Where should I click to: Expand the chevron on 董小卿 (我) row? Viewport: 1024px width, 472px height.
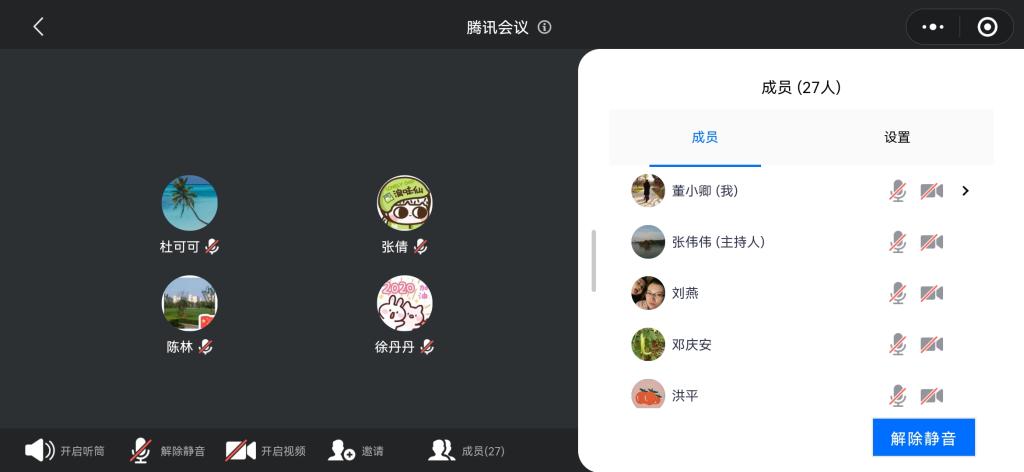coord(965,190)
